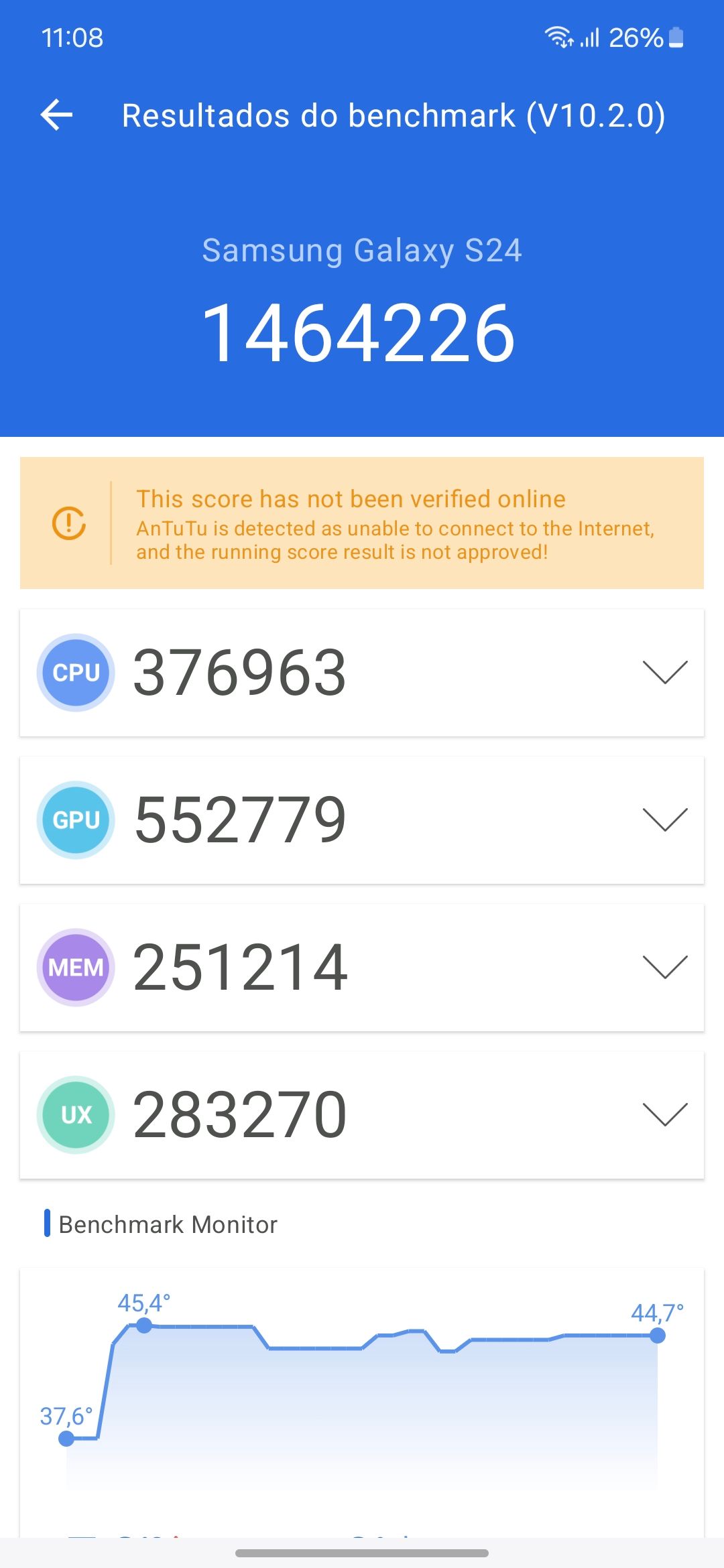
Task: Expand the CPU score details
Action: [664, 672]
